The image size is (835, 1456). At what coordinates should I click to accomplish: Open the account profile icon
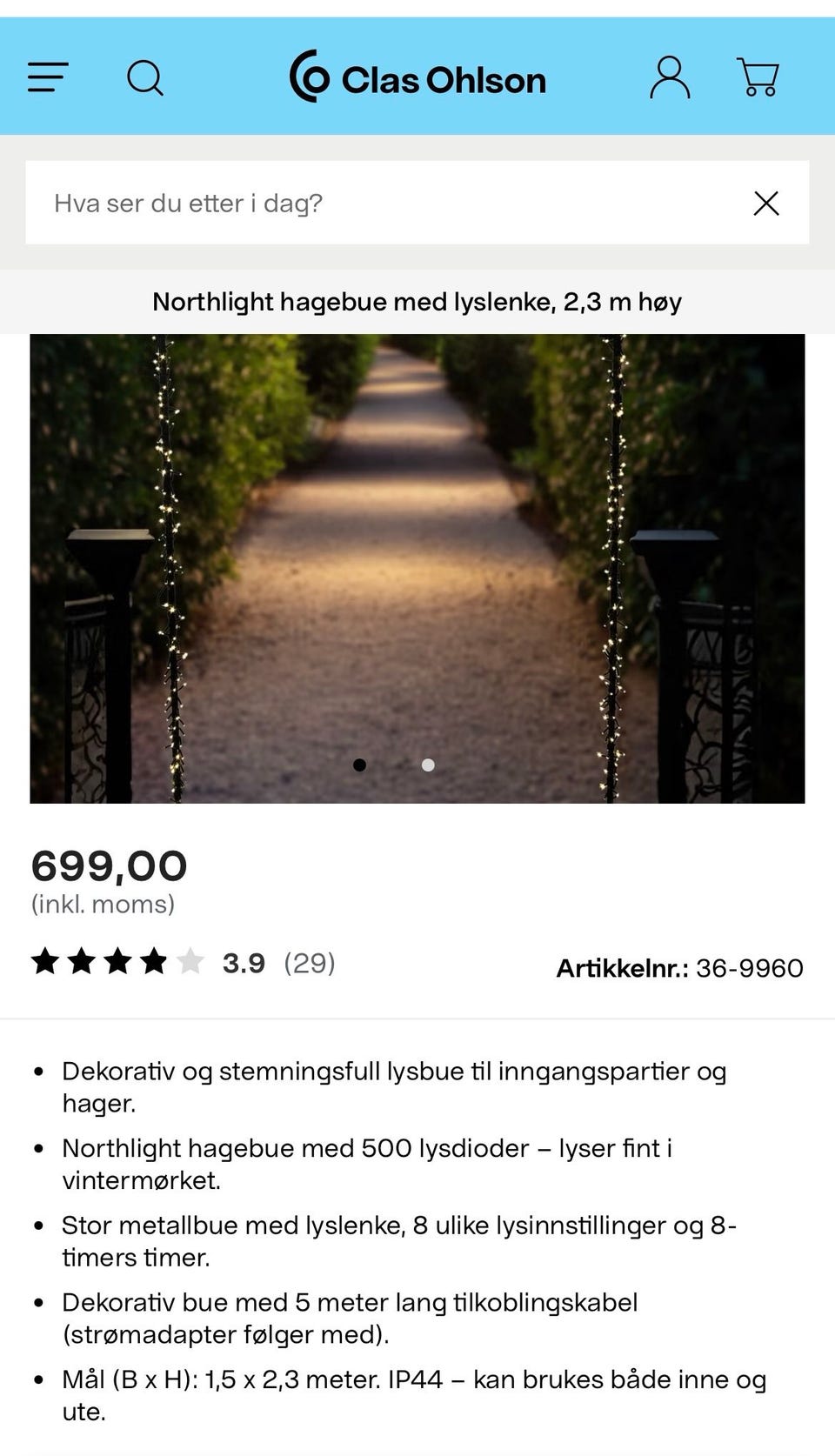point(669,77)
